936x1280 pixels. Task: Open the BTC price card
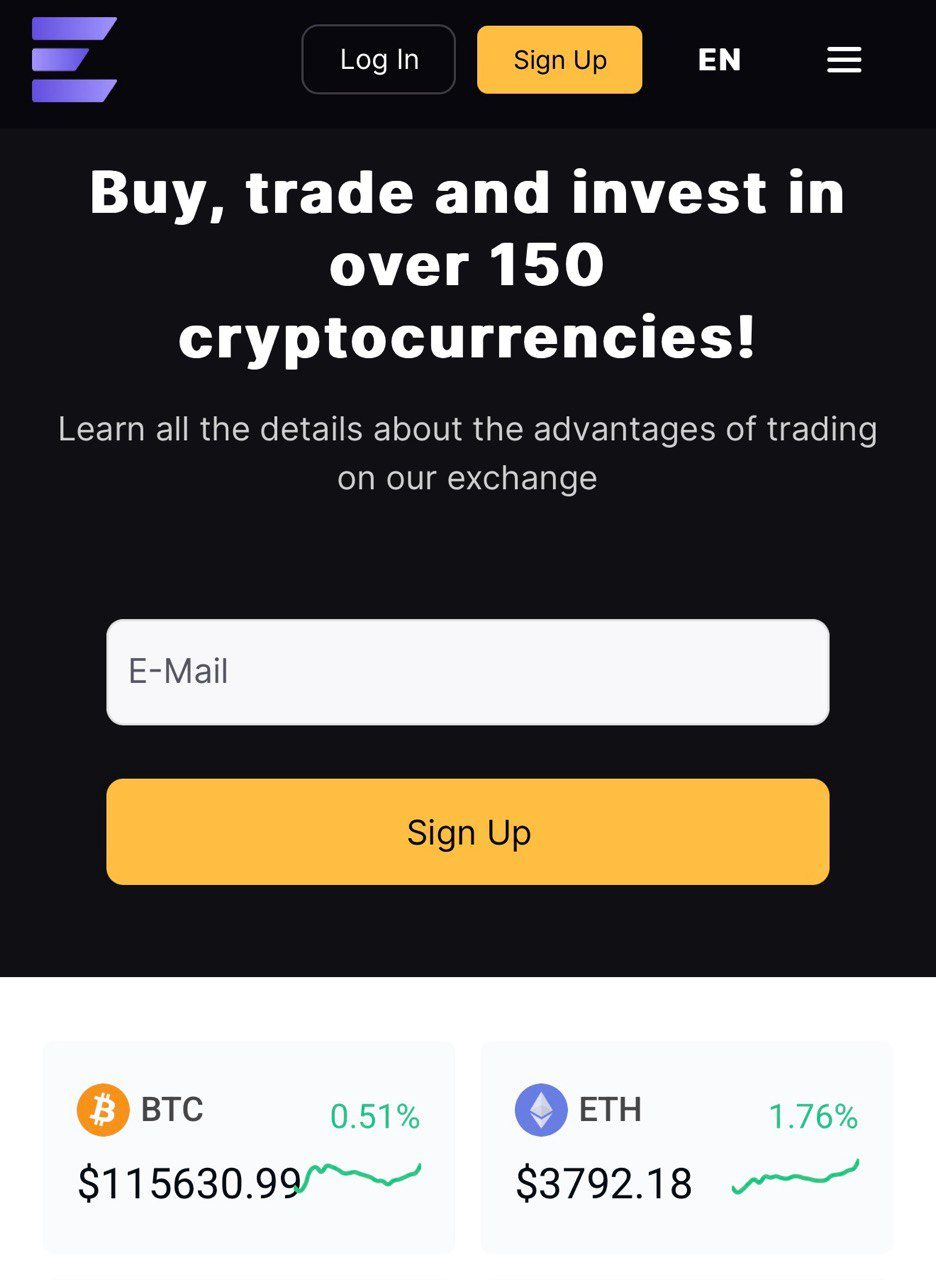(x=248, y=1147)
